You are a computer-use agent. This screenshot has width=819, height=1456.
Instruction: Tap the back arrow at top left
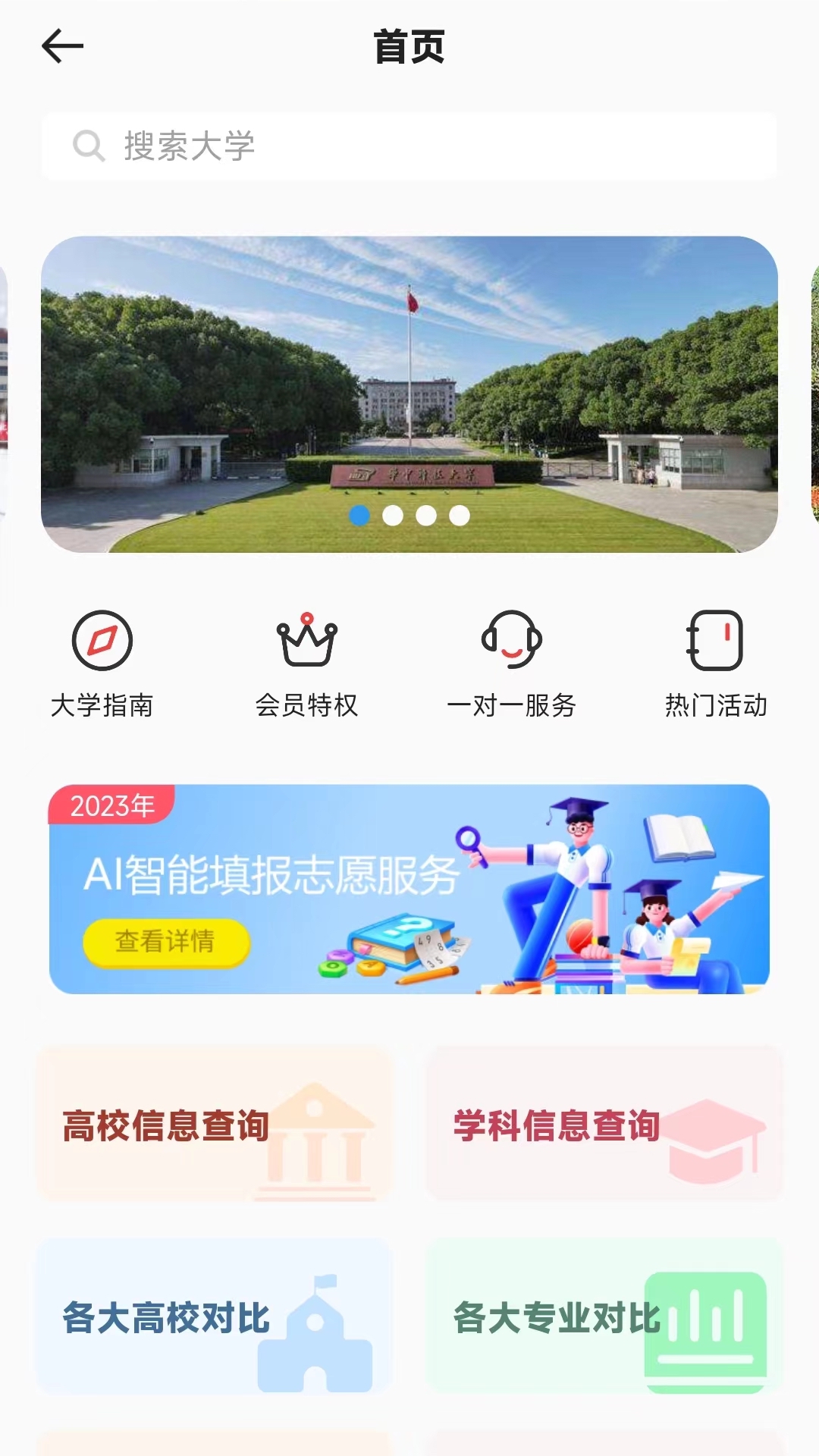coord(62,45)
